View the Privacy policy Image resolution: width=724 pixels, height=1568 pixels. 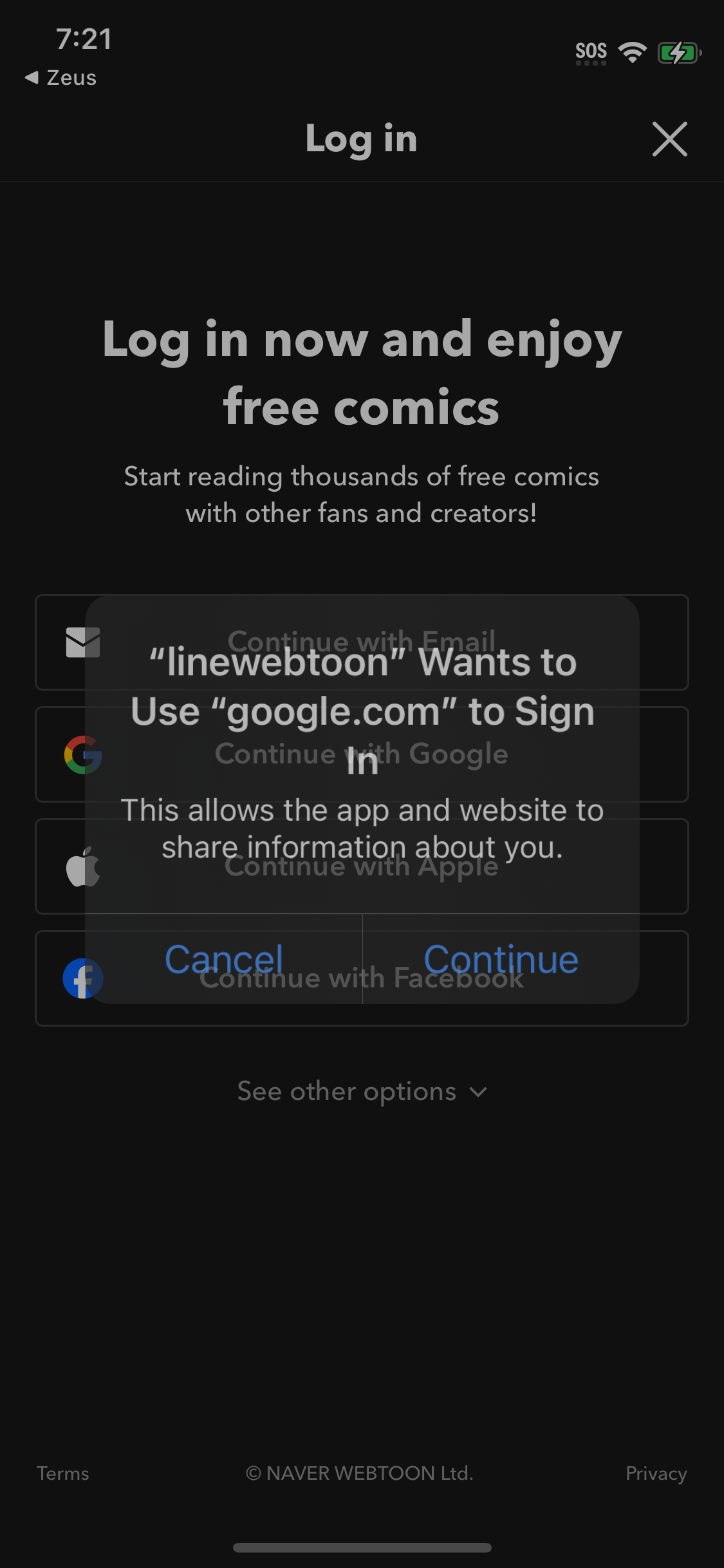pos(656,1473)
